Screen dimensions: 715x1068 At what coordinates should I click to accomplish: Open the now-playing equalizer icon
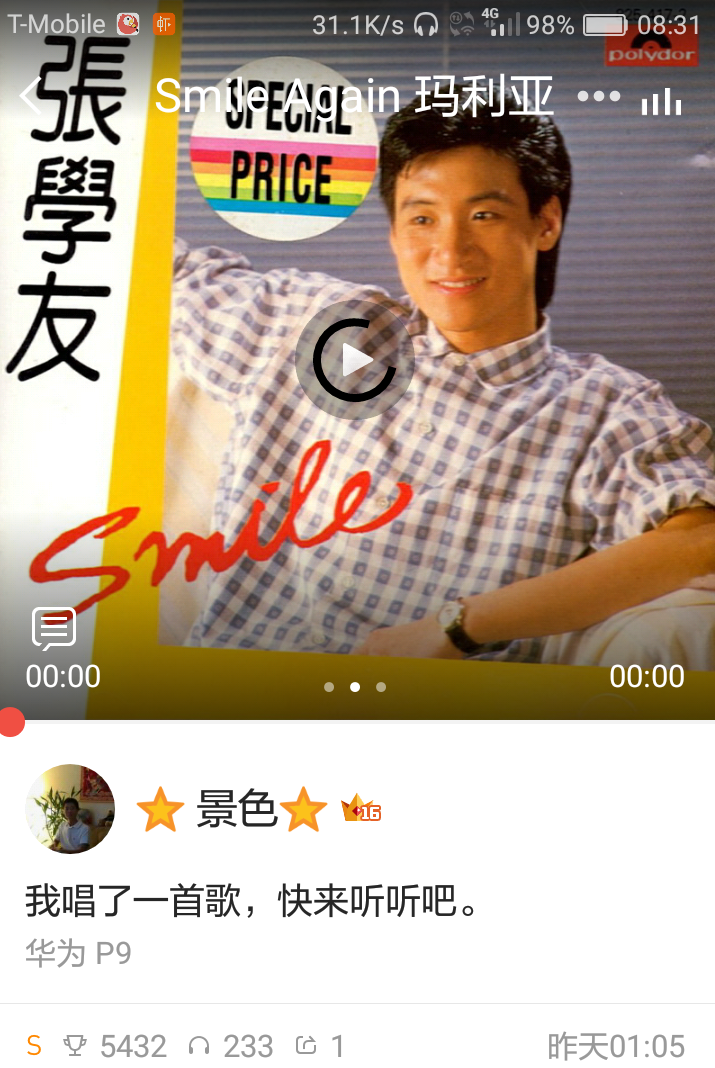pyautogui.click(x=661, y=99)
